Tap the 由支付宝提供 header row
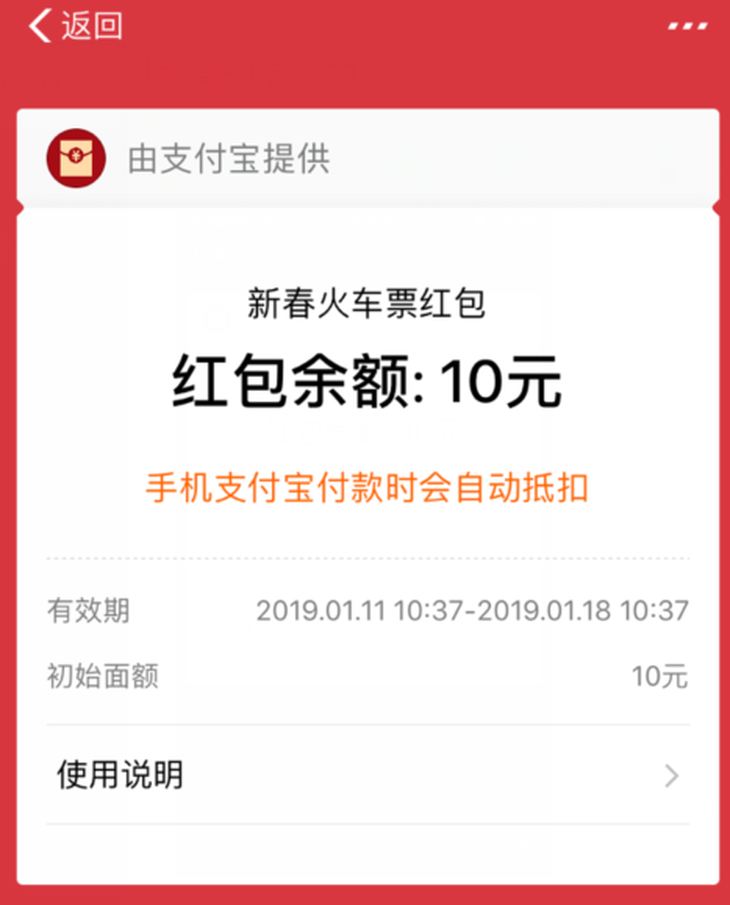The image size is (730, 905). [x=365, y=156]
